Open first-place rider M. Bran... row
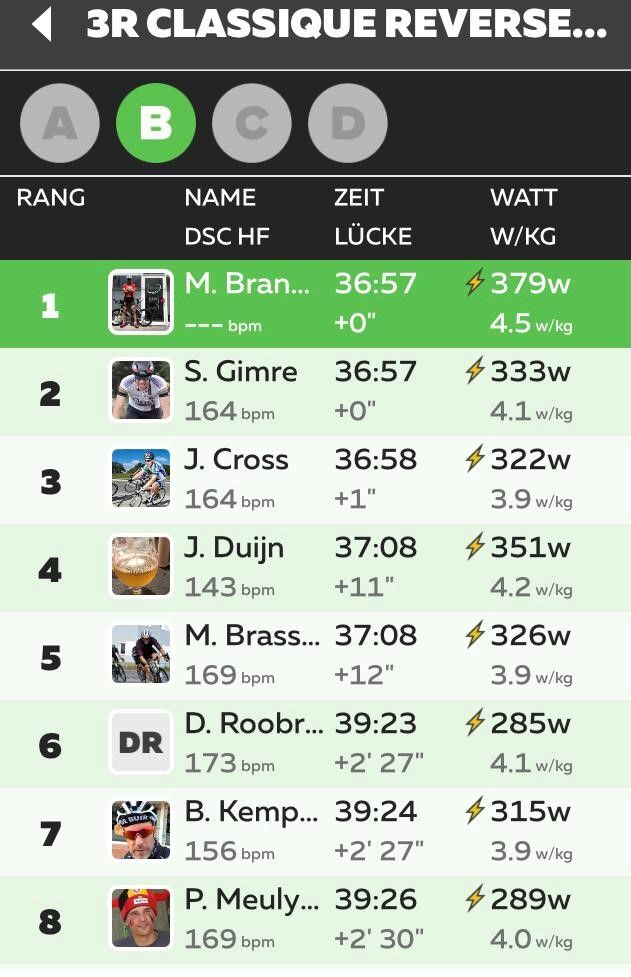Viewport: 631px width, 977px height. pos(315,304)
